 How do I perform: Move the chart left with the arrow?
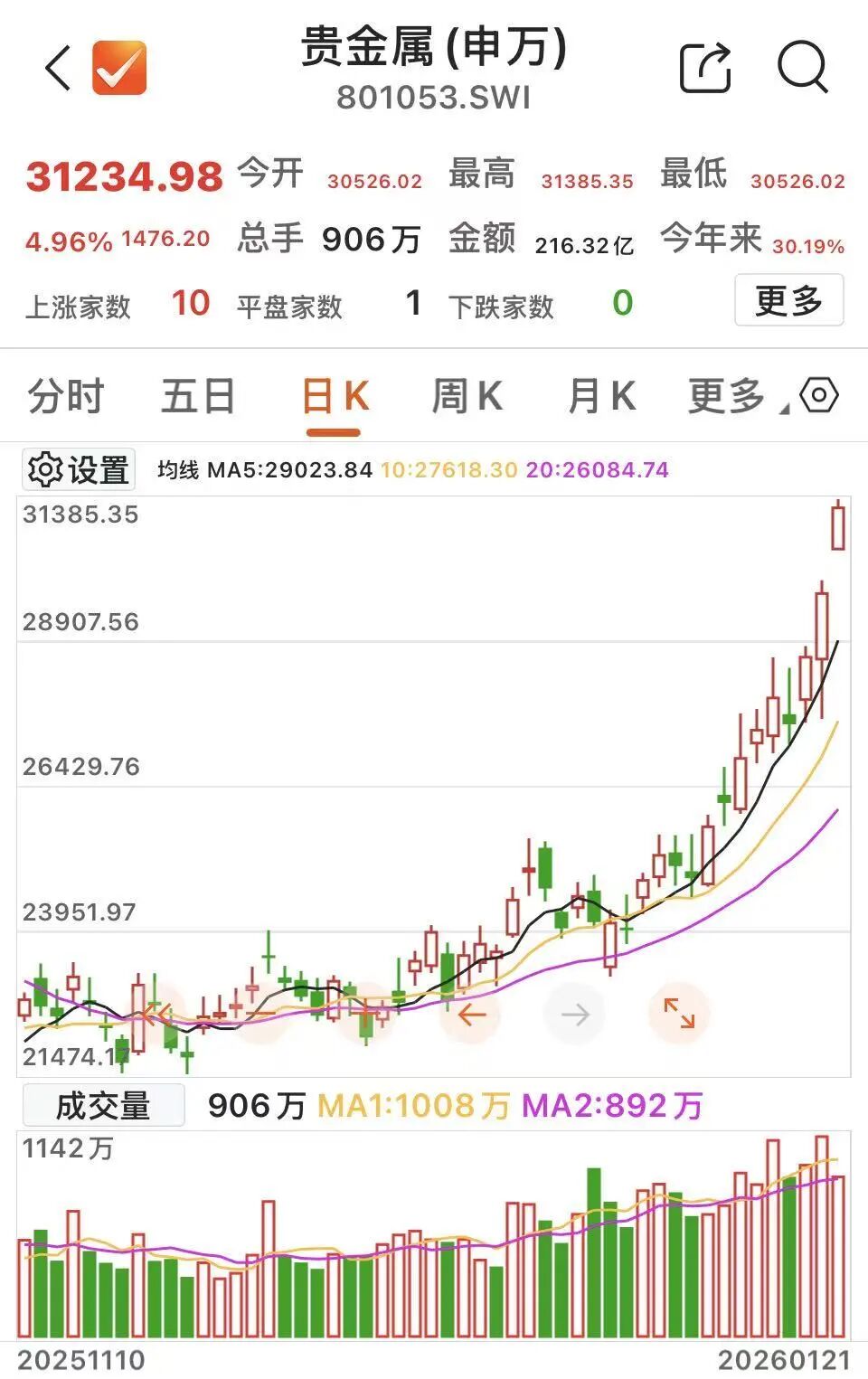470,1015
